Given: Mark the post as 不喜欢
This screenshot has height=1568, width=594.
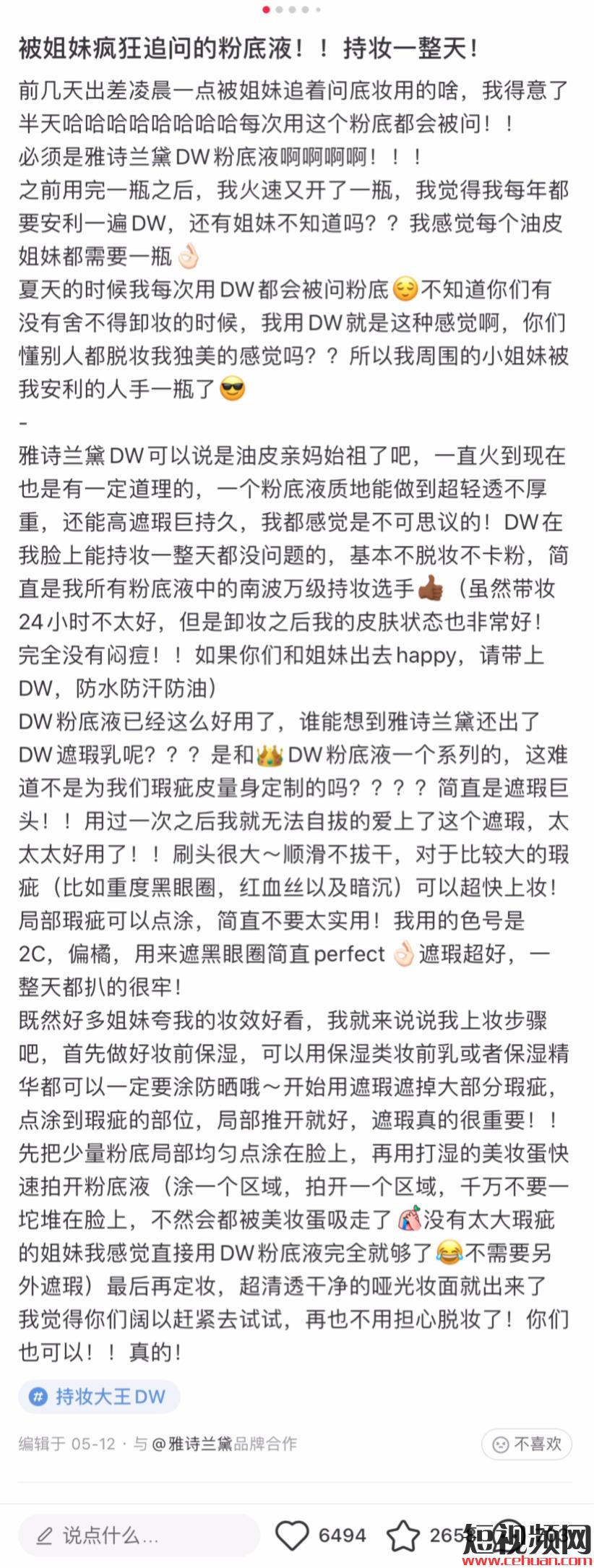Looking at the screenshot, I should point(527,1444).
